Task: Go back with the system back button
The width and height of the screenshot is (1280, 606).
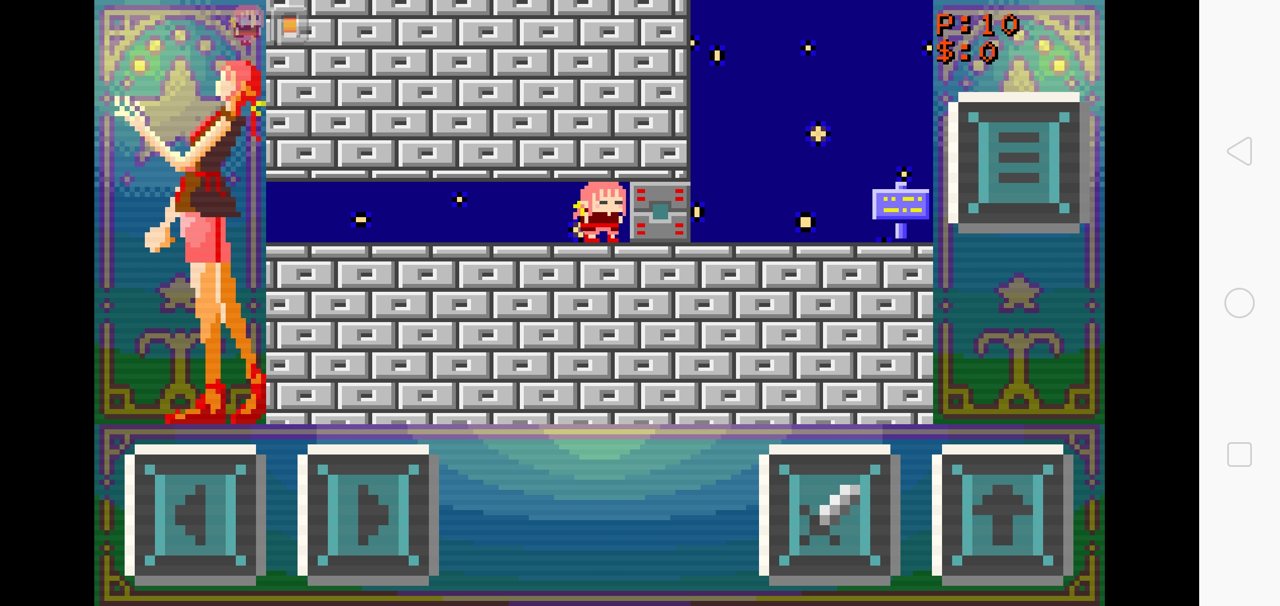Action: (1239, 151)
